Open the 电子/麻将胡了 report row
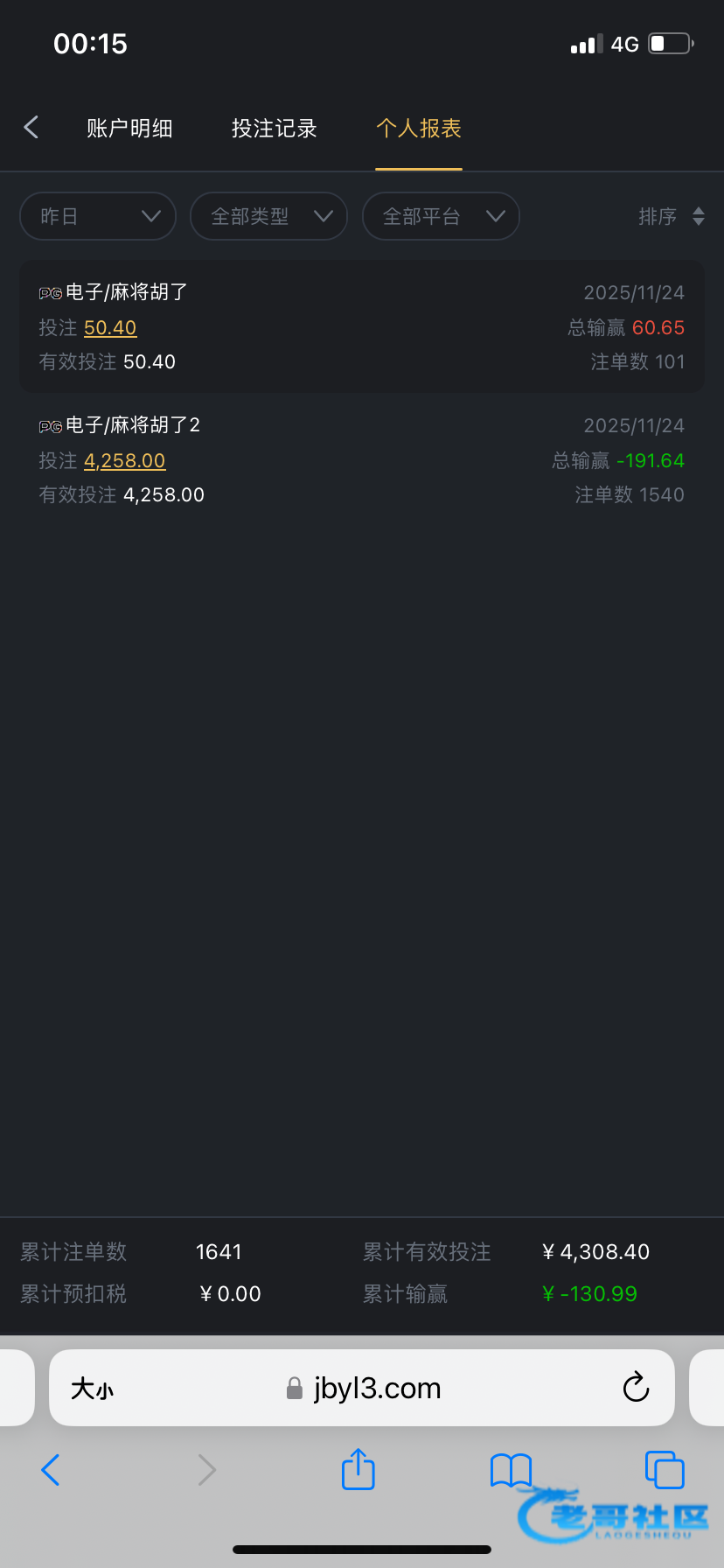The height and width of the screenshot is (1568, 724). pos(362,326)
